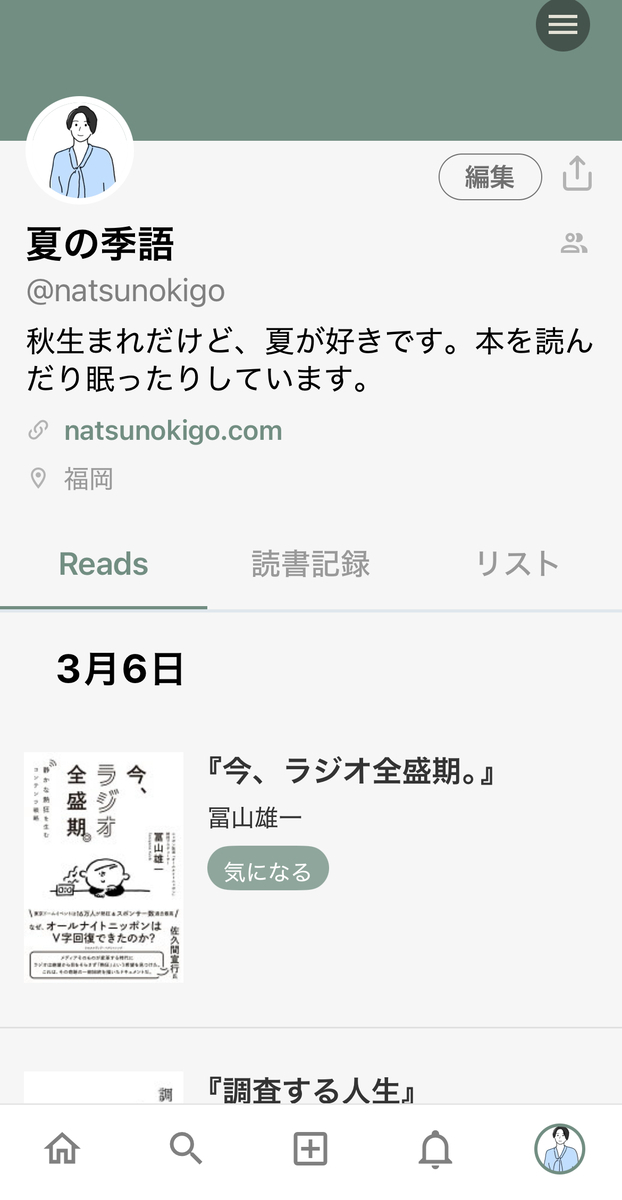The height and width of the screenshot is (1200, 622).
Task: Open the hamburger menu
Action: pyautogui.click(x=562, y=25)
